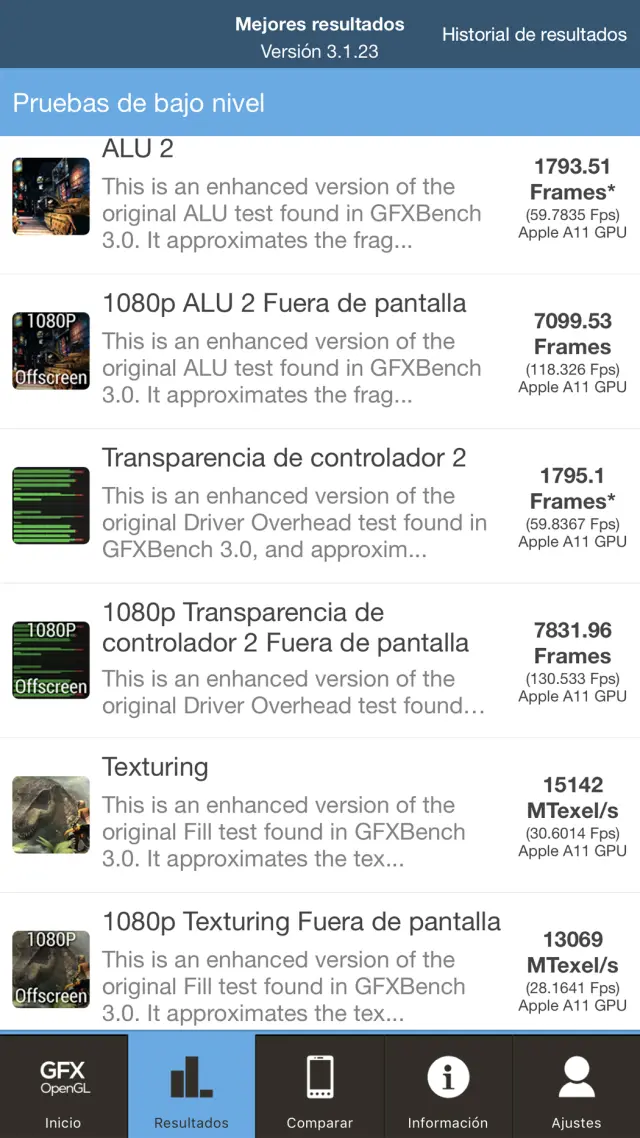The height and width of the screenshot is (1138, 640).
Task: Go to the Inicio tab
Action: pyautogui.click(x=64, y=1086)
